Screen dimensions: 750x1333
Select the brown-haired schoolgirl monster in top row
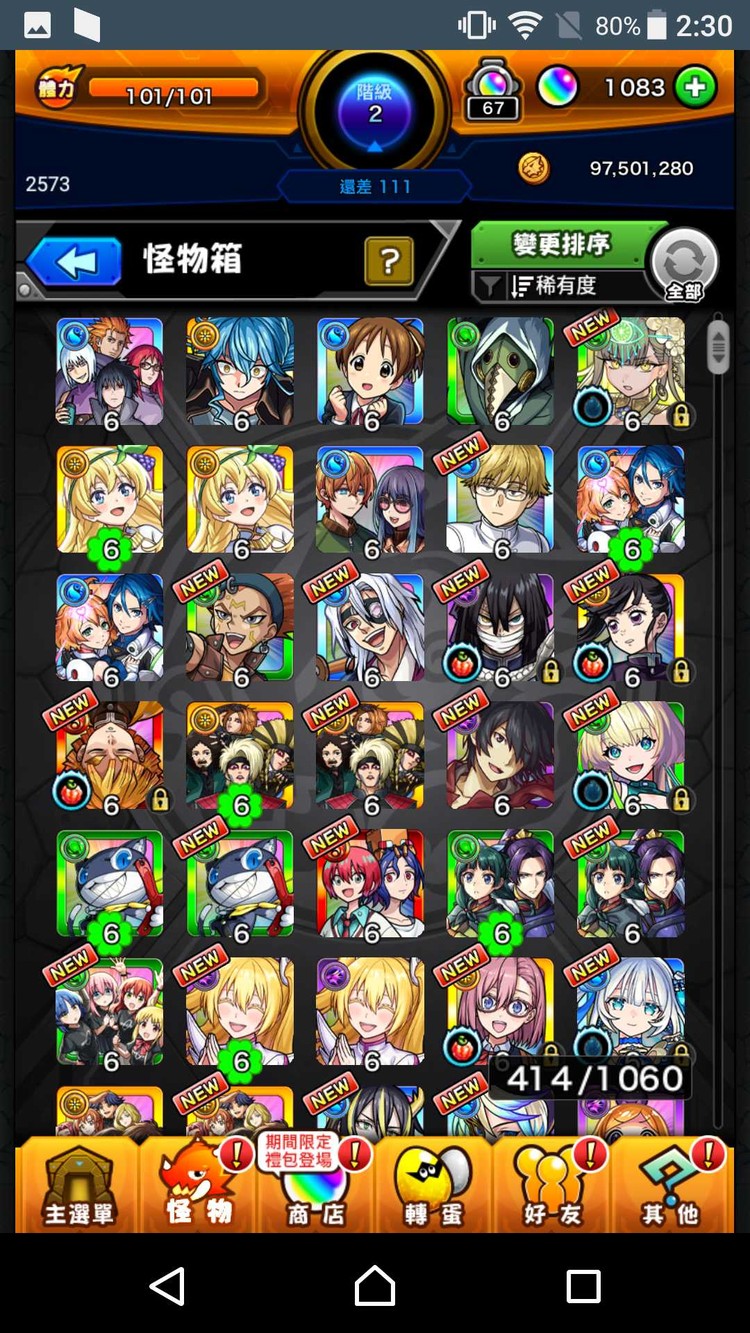pyautogui.click(x=370, y=372)
